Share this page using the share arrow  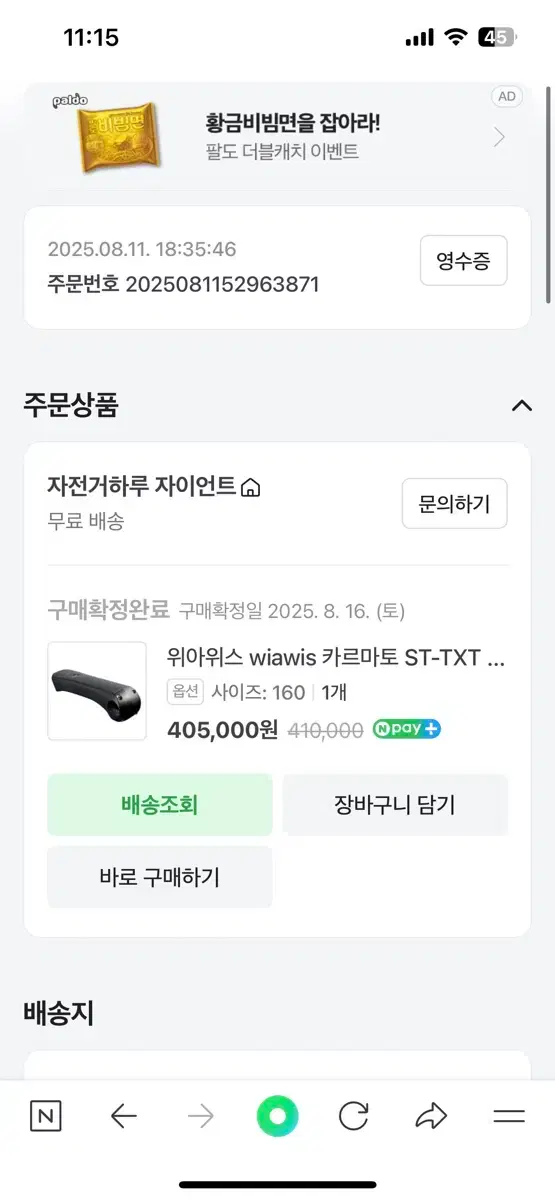(x=431, y=1116)
